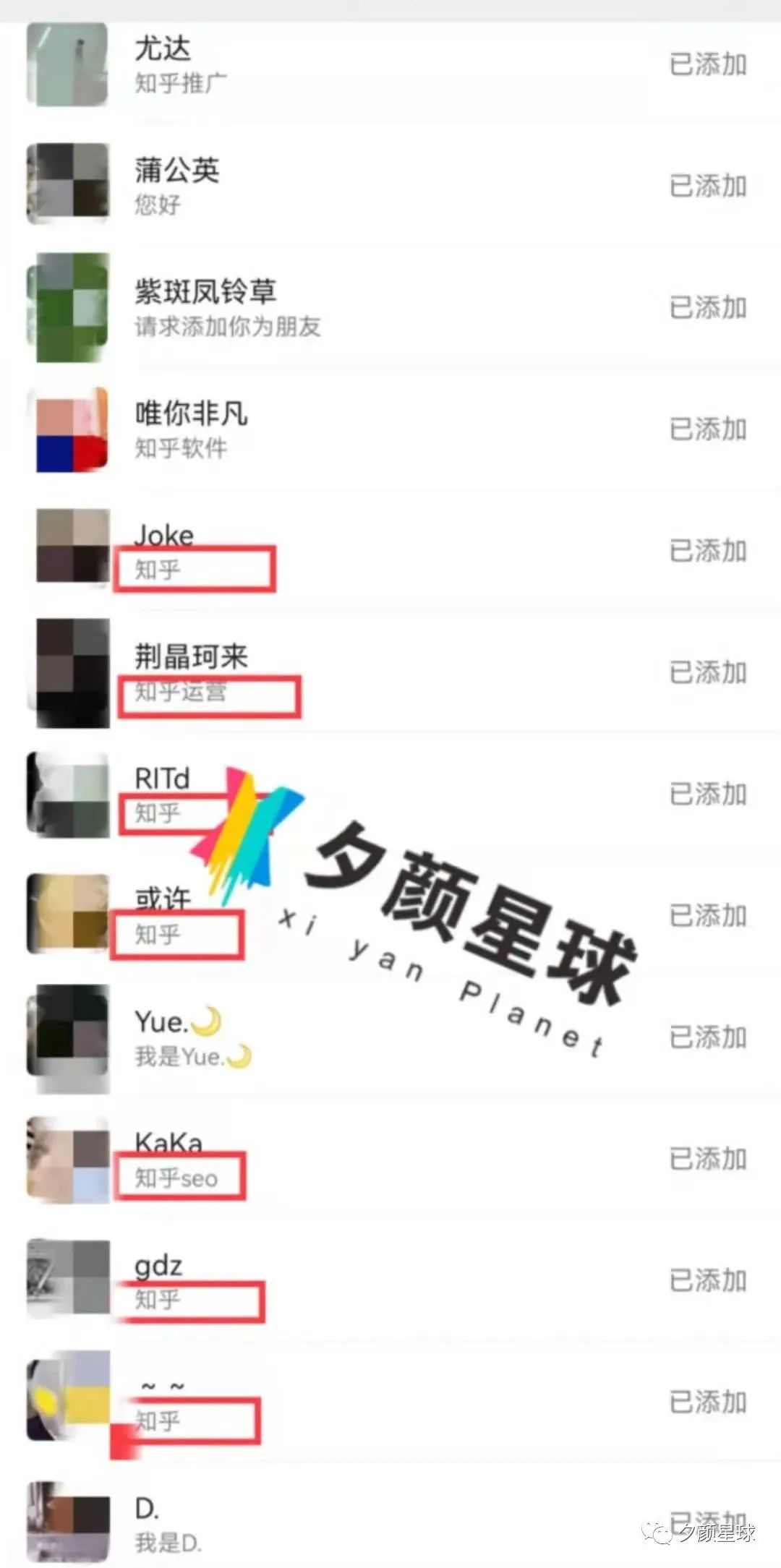Open 荆晶珂来's request details

click(x=390, y=672)
